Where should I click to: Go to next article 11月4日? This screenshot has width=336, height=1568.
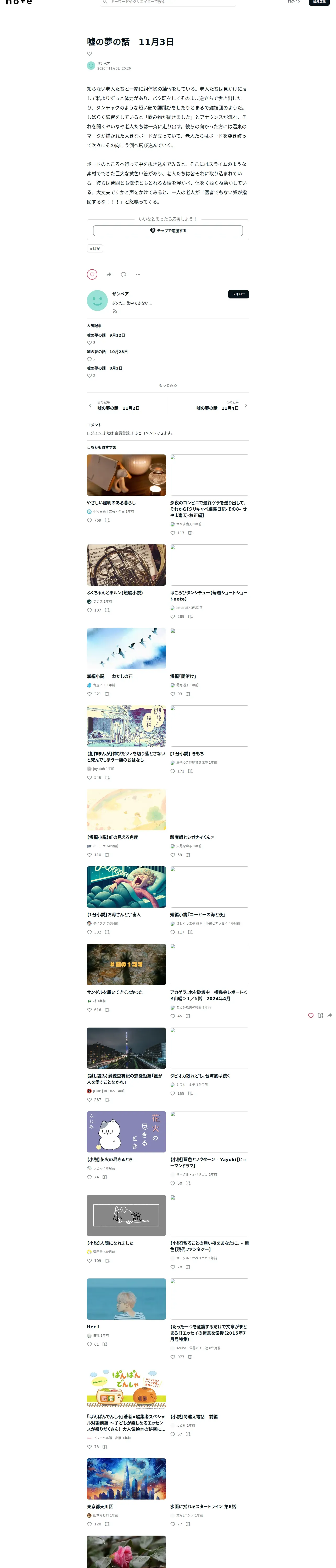tap(217, 408)
